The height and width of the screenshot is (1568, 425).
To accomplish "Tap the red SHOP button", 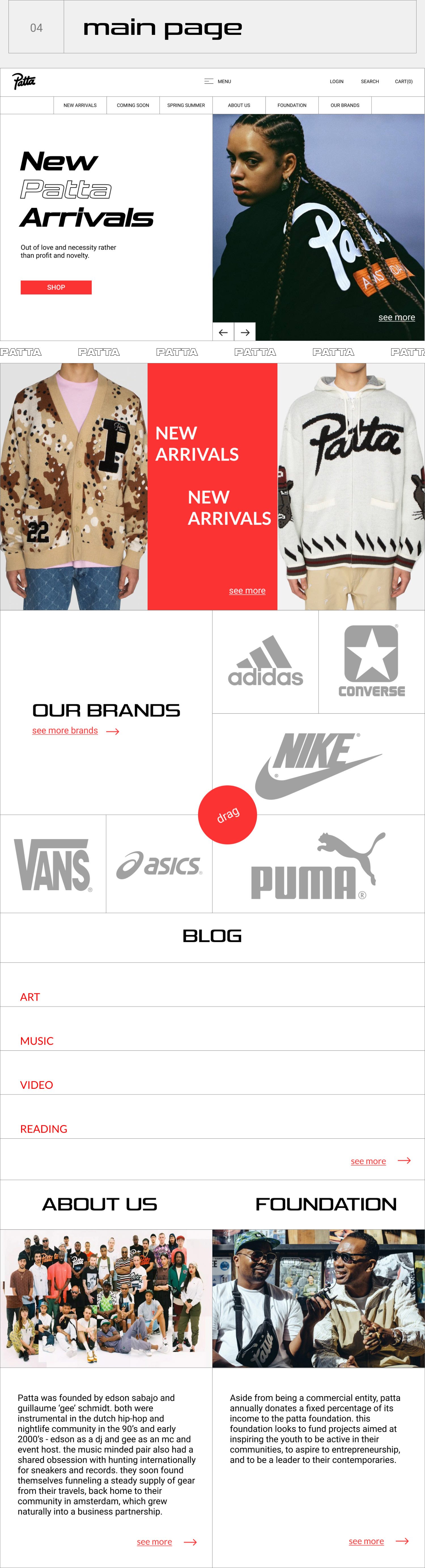I will tap(56, 287).
